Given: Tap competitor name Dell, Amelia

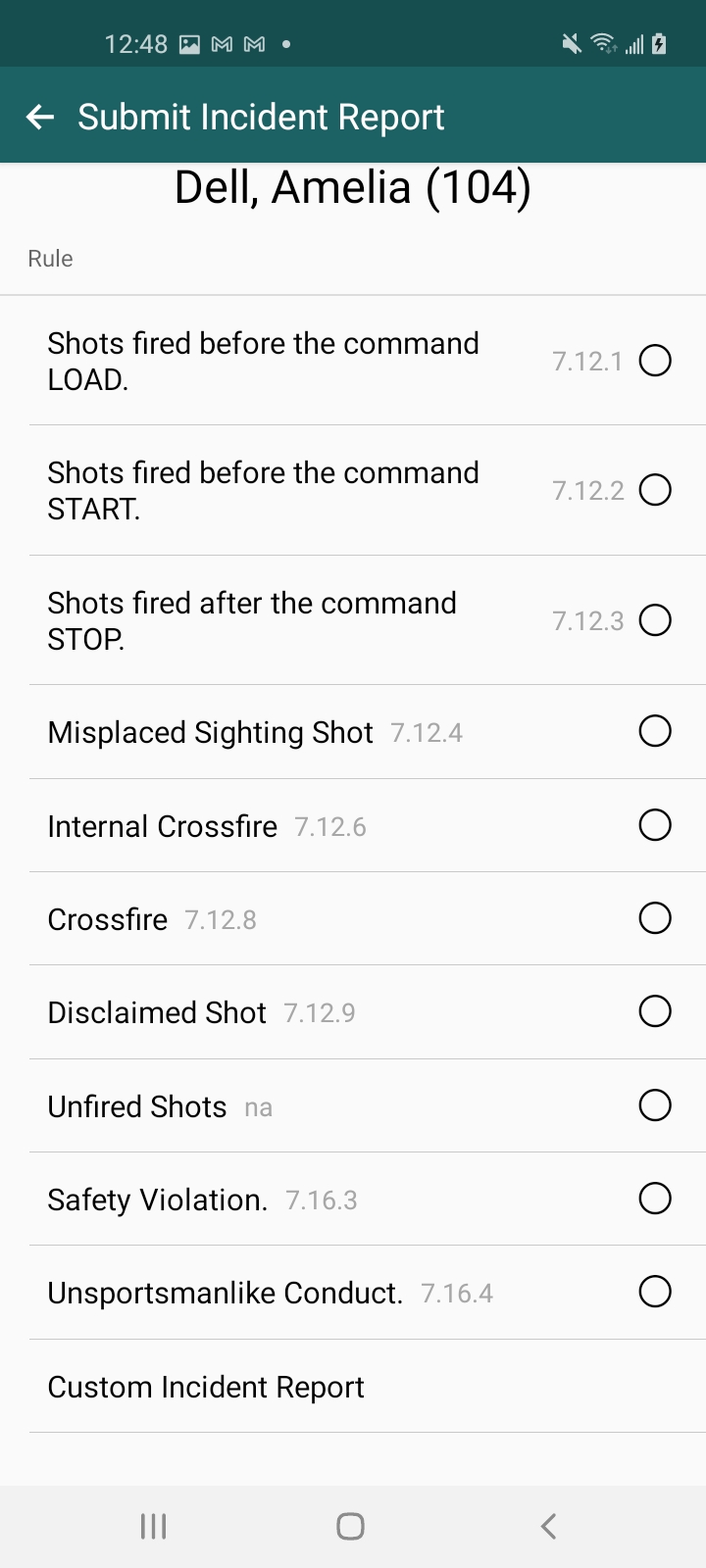Looking at the screenshot, I should (353, 186).
